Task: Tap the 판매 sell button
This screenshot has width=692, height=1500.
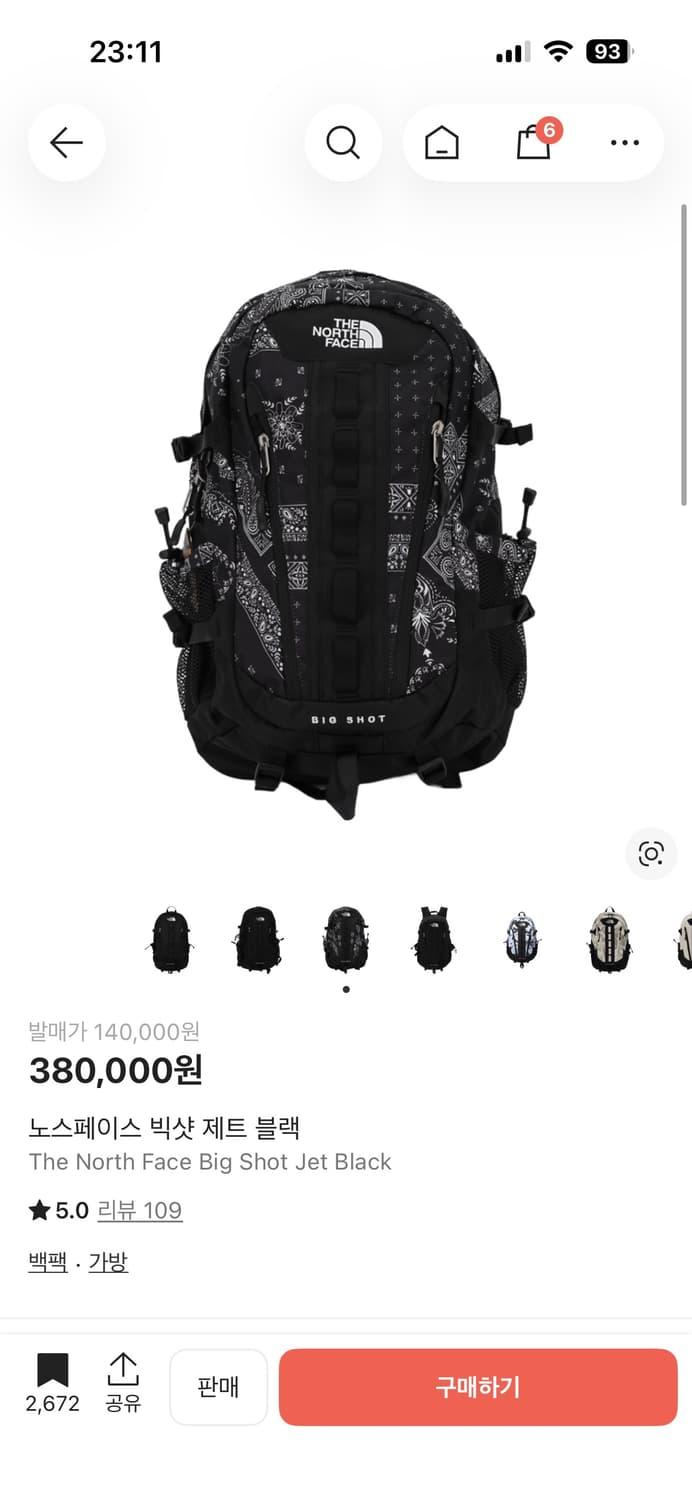Action: click(x=218, y=1387)
